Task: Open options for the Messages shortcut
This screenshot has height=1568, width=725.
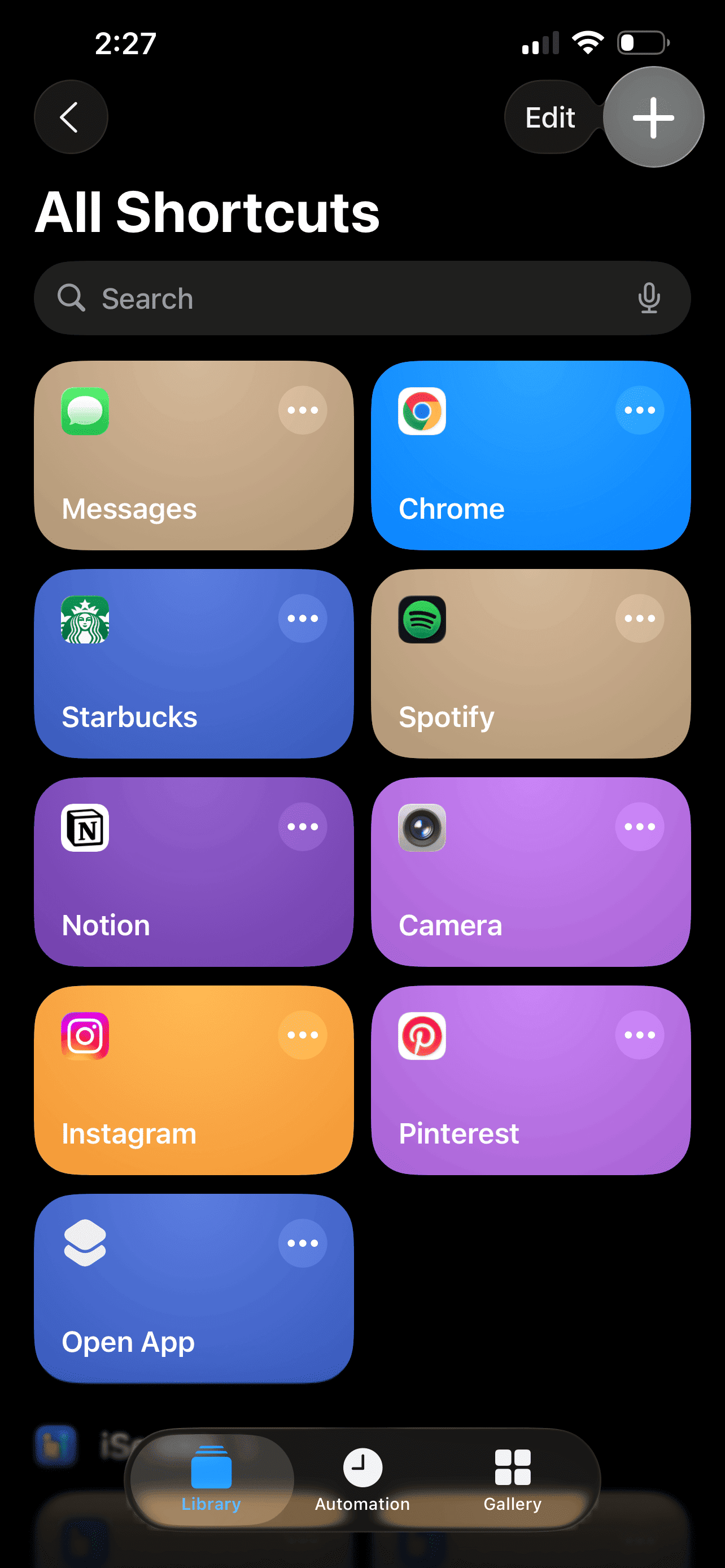Action: pyautogui.click(x=303, y=410)
